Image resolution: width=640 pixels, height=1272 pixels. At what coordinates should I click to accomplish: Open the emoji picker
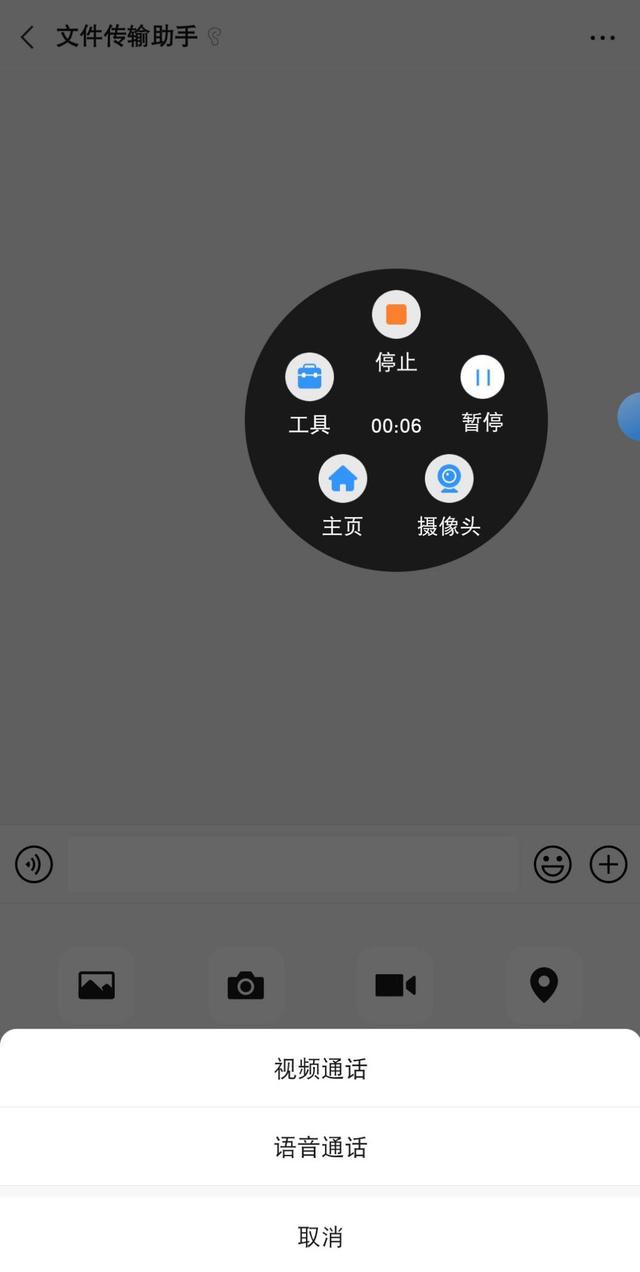[x=552, y=864]
